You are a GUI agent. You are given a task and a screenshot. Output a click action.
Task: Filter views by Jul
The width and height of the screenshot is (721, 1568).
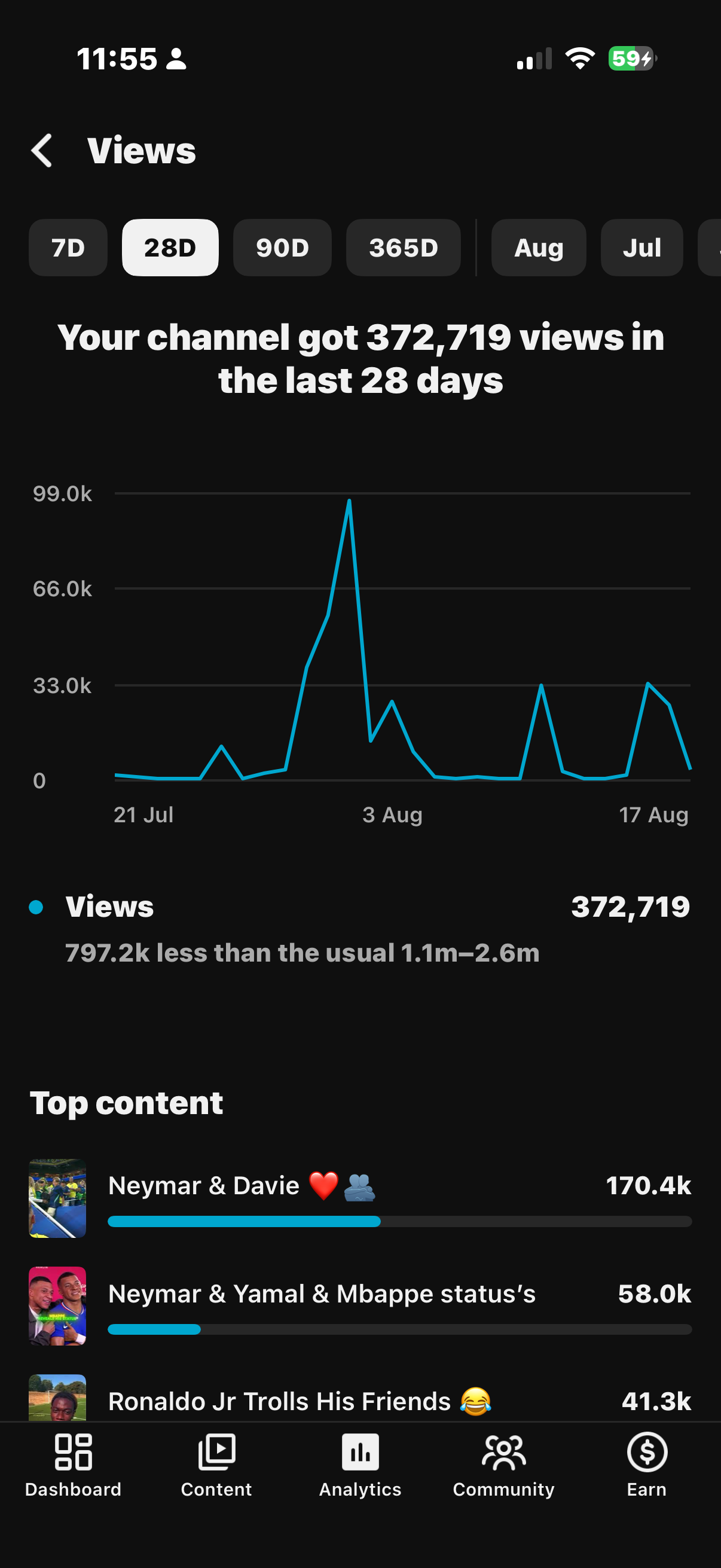click(x=642, y=248)
